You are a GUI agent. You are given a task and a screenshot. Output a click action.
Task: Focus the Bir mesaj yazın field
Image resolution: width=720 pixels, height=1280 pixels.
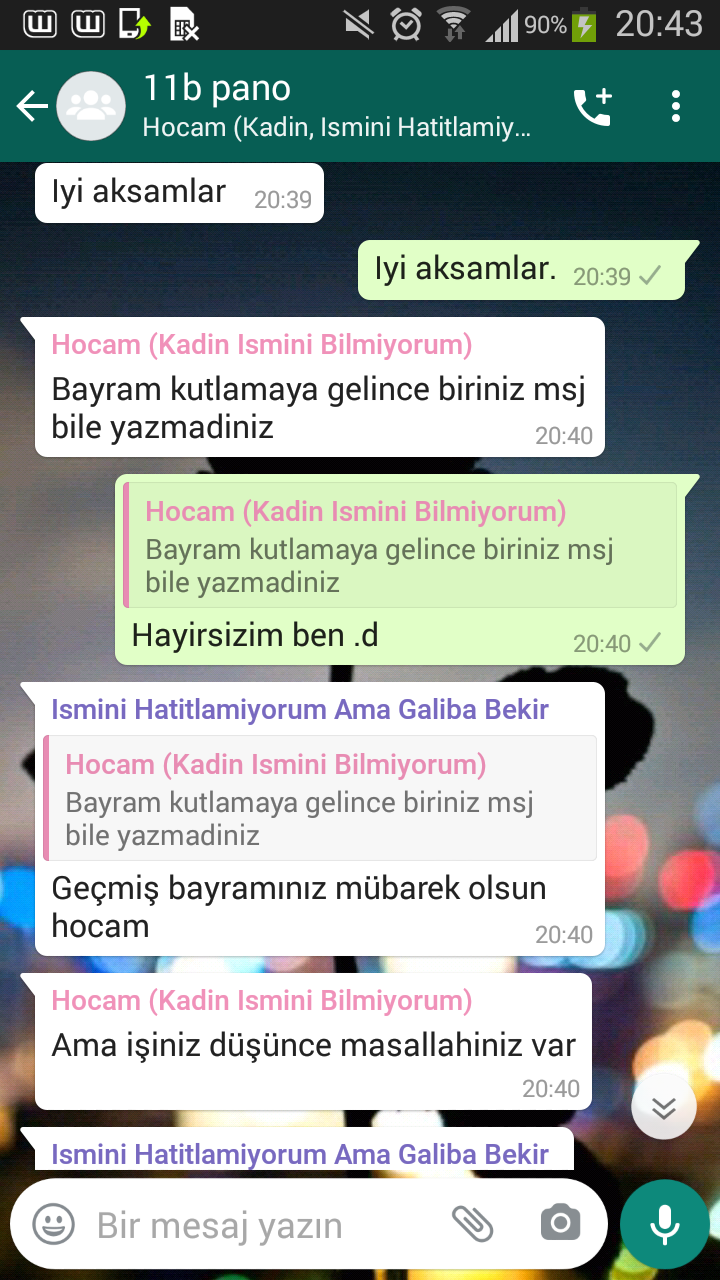coord(260,1225)
